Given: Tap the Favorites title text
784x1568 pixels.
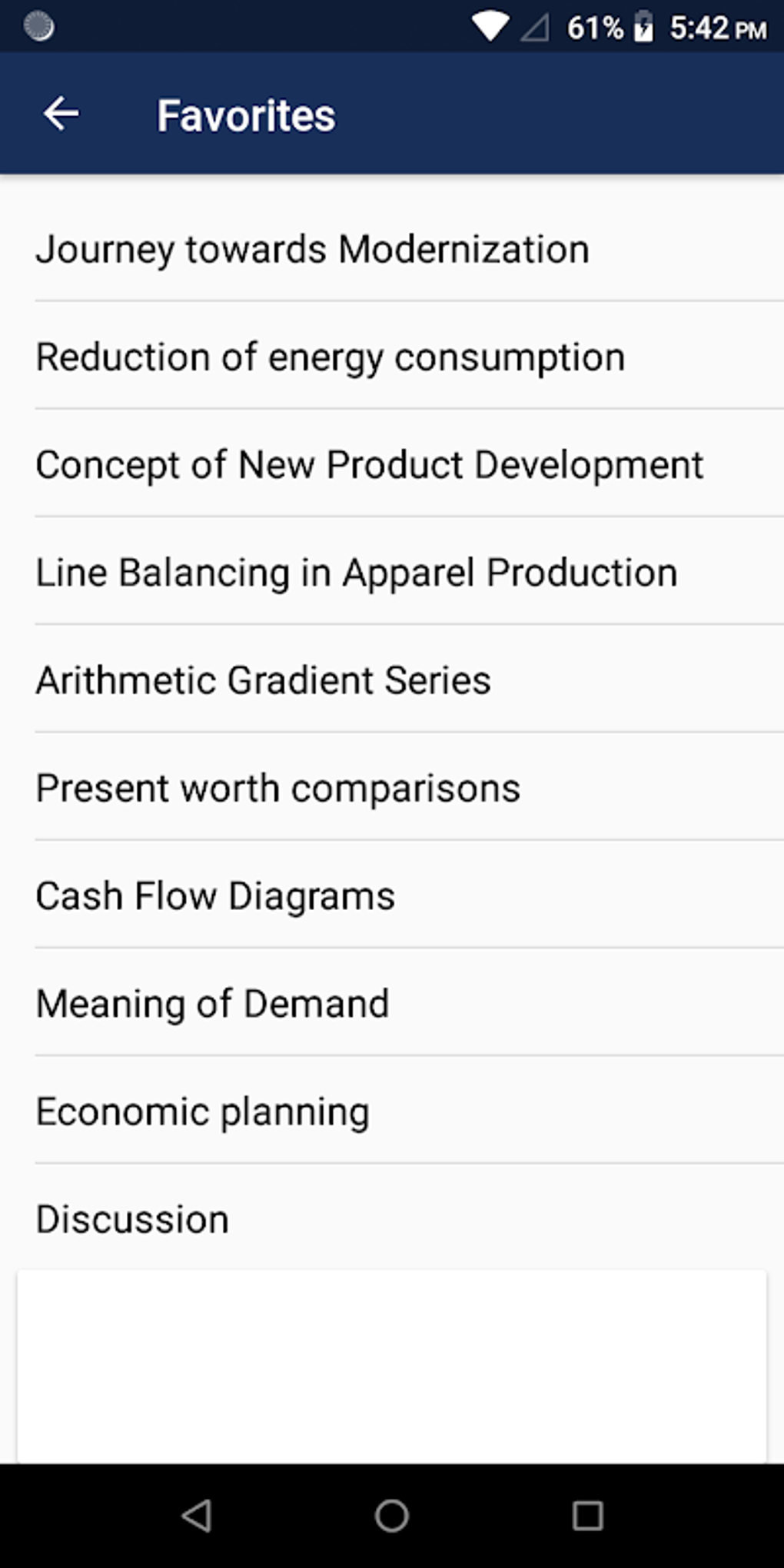Looking at the screenshot, I should 246,114.
